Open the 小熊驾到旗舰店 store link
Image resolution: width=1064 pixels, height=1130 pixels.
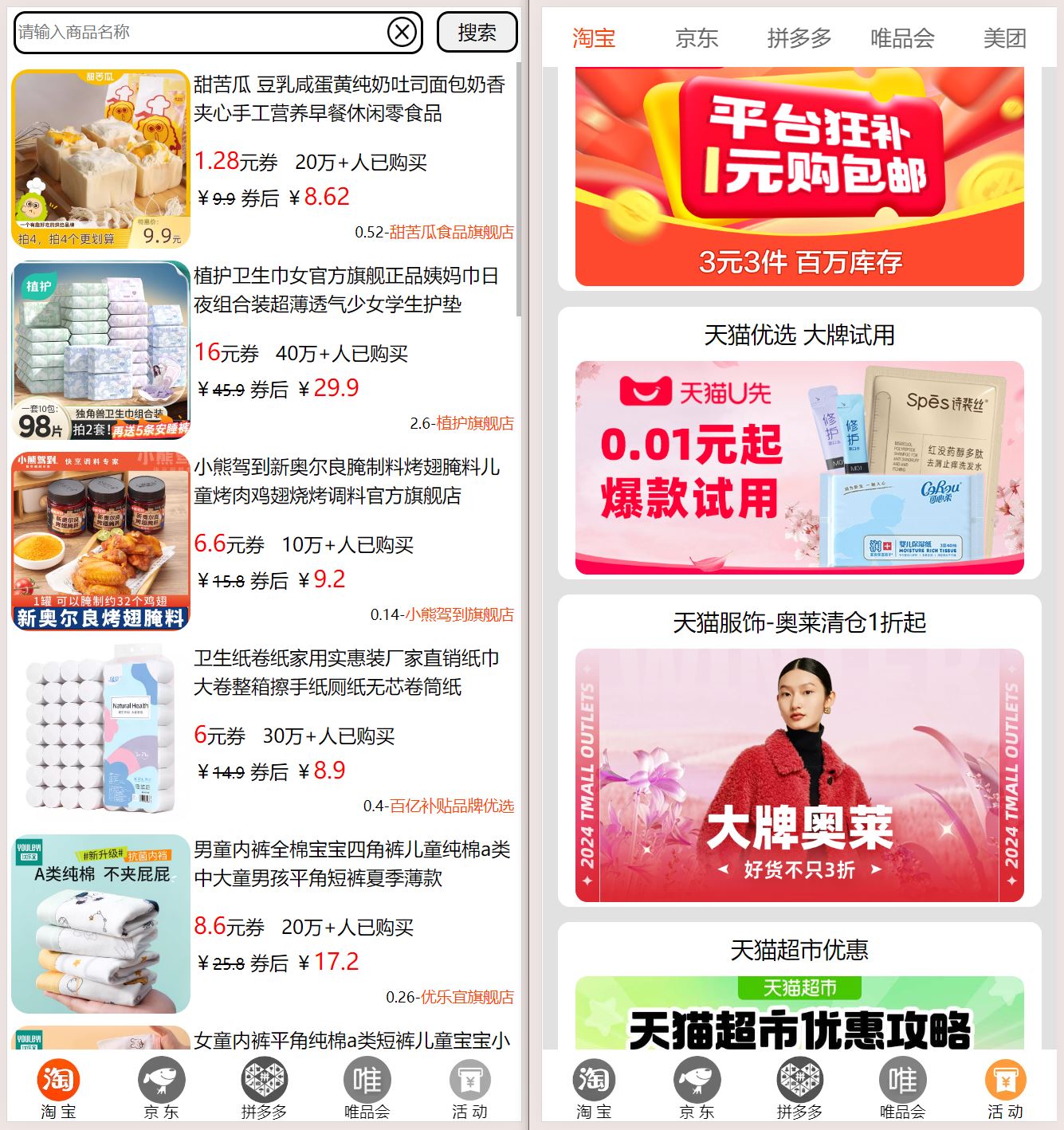click(459, 614)
